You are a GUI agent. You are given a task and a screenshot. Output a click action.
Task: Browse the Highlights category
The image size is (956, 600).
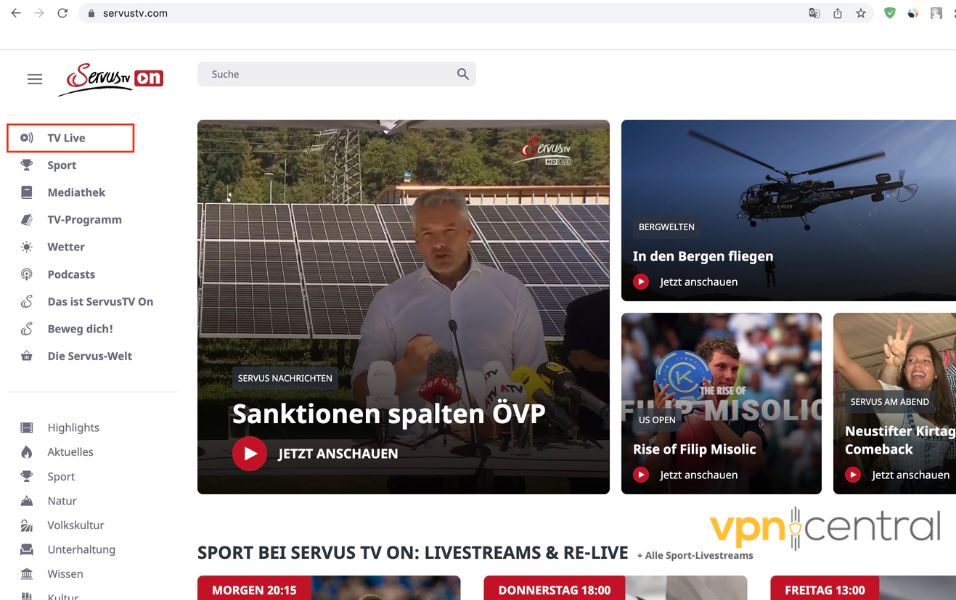pyautogui.click(x=73, y=428)
